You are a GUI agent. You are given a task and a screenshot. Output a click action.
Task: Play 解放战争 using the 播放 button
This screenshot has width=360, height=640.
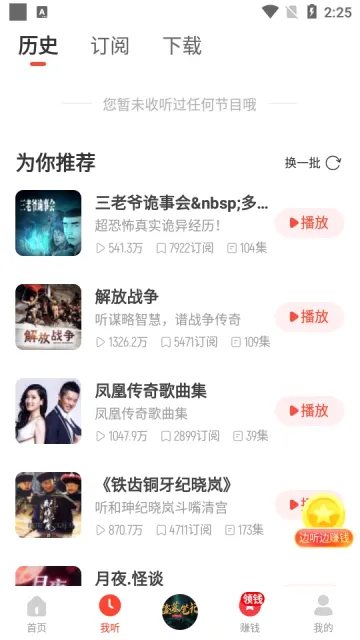[x=309, y=317]
